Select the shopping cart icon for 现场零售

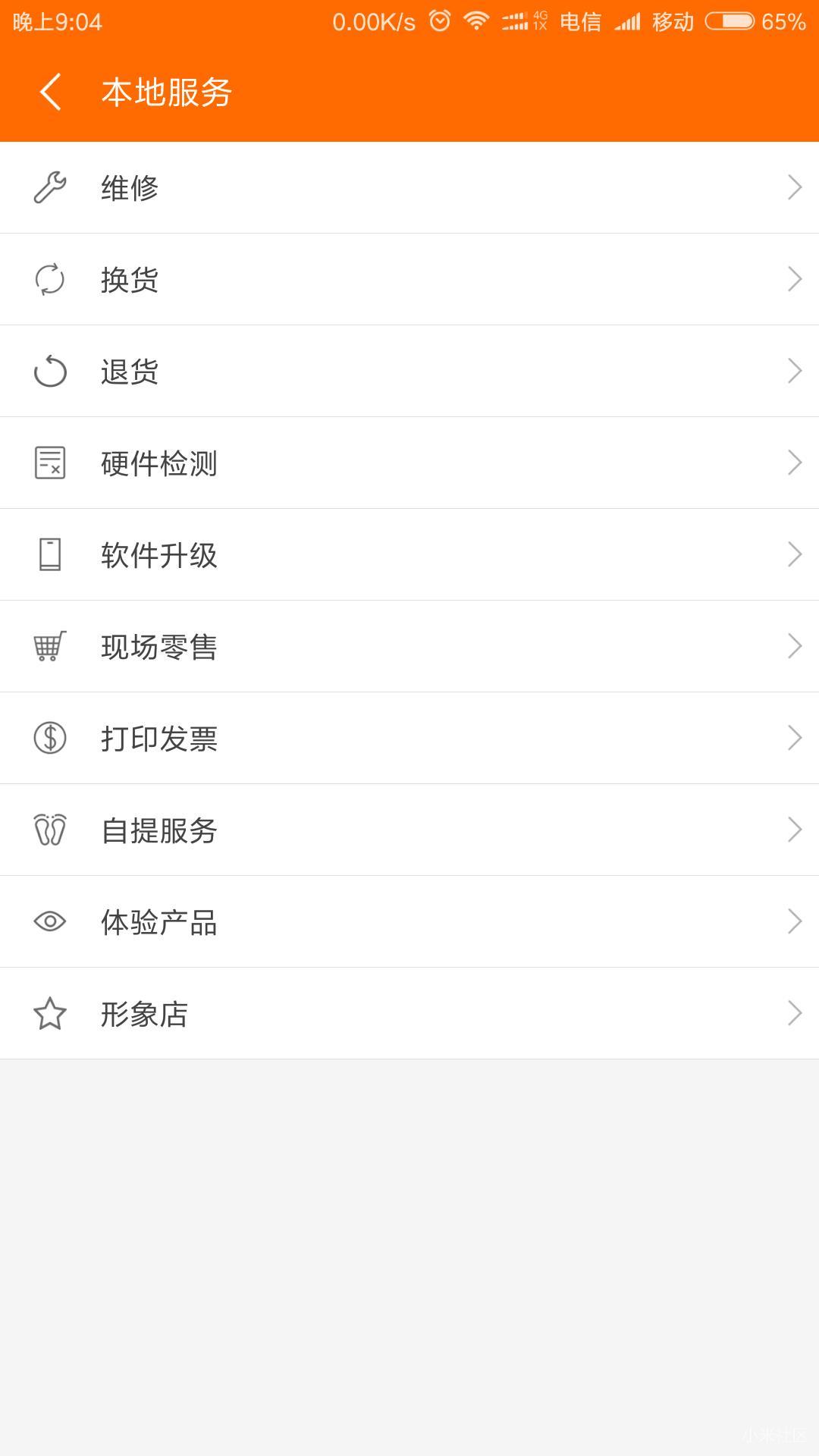tap(49, 646)
